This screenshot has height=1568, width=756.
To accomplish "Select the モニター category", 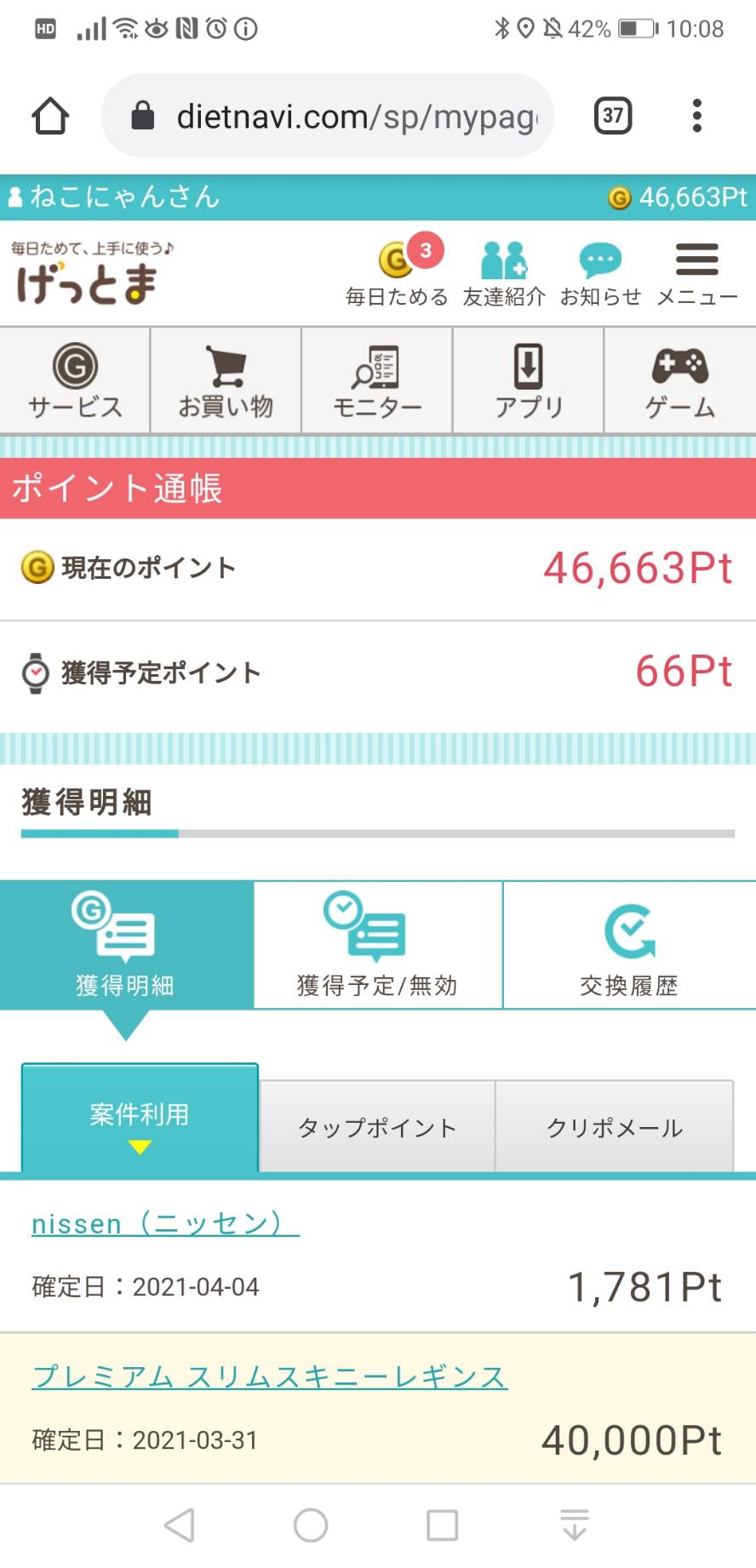I will coord(377,381).
